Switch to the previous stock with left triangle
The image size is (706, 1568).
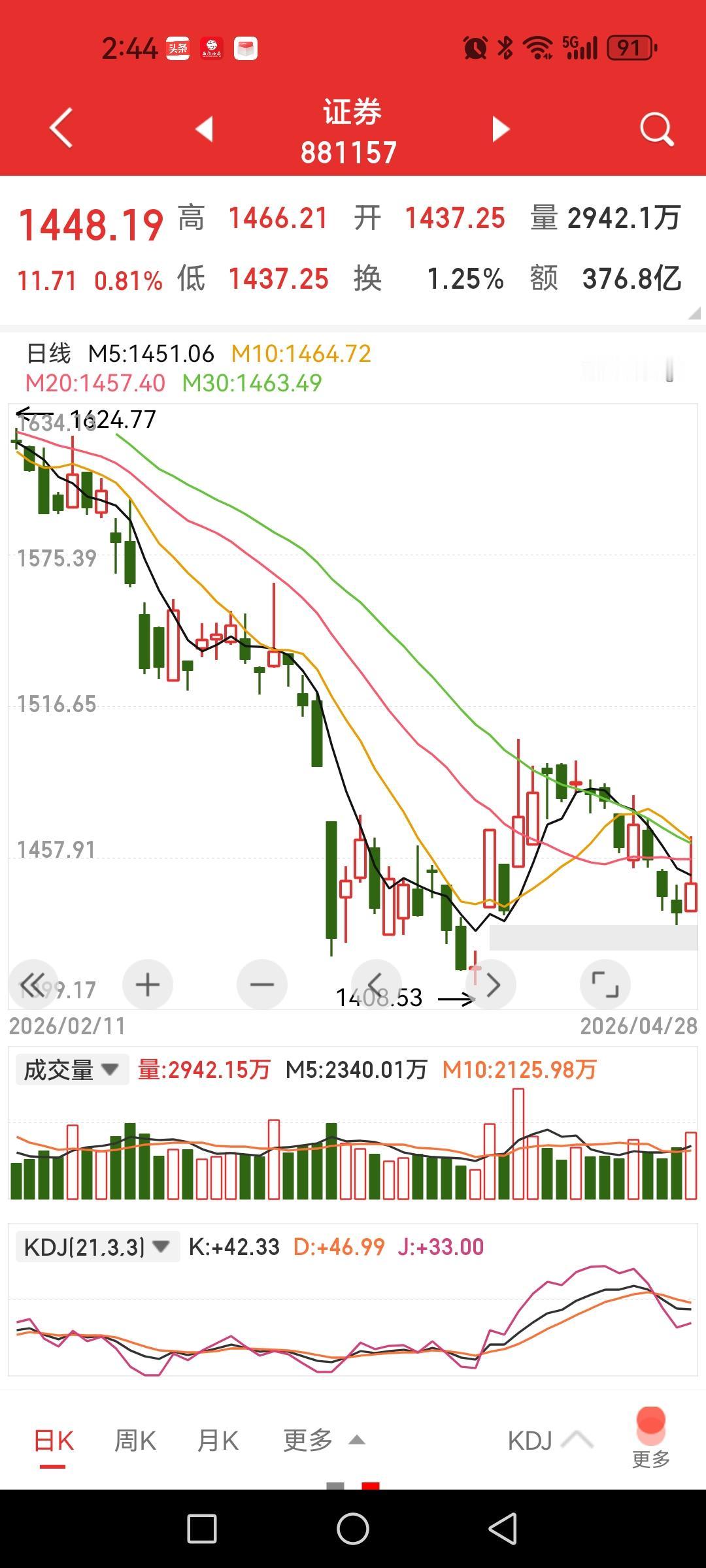pos(205,129)
